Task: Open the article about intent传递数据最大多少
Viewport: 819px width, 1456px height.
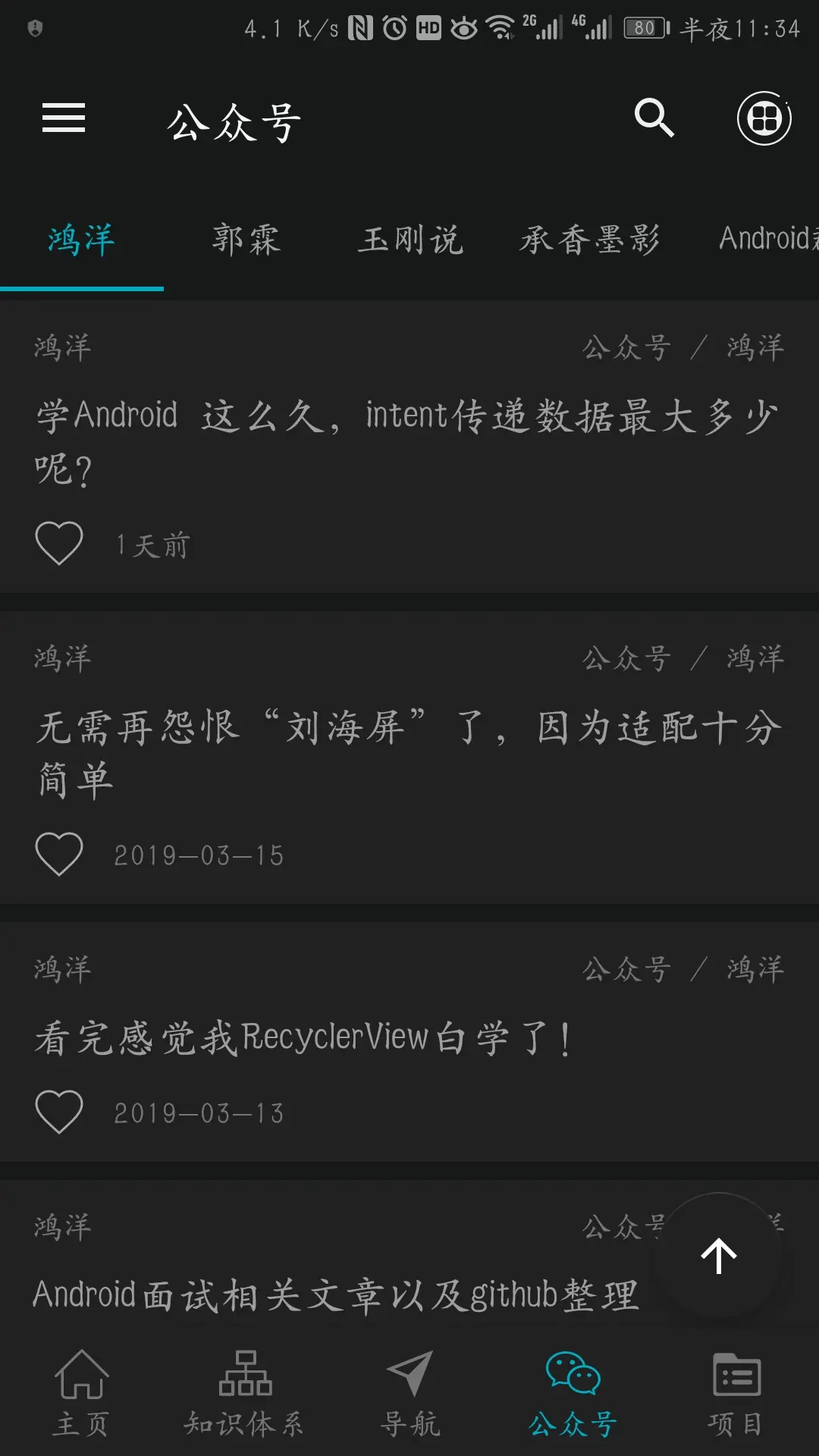Action: pyautogui.click(x=407, y=441)
